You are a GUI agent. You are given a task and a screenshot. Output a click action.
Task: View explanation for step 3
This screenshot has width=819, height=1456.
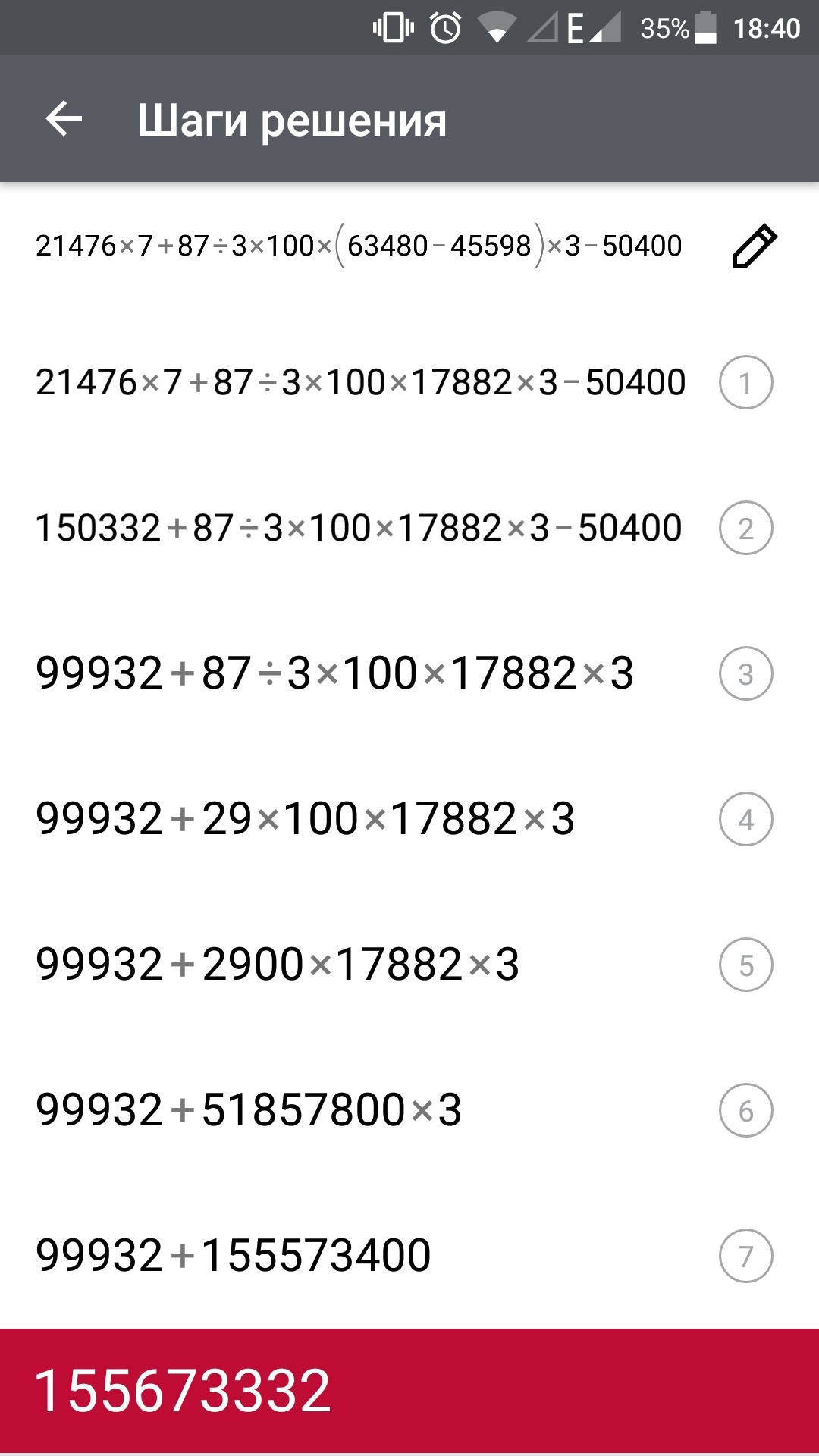coord(745,673)
